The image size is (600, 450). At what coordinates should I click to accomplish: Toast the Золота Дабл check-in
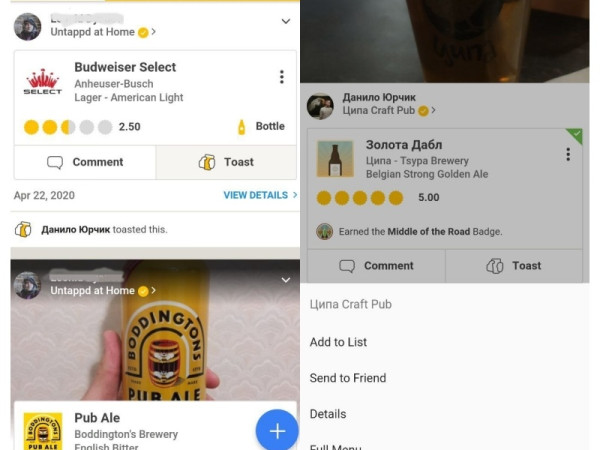[x=514, y=266]
